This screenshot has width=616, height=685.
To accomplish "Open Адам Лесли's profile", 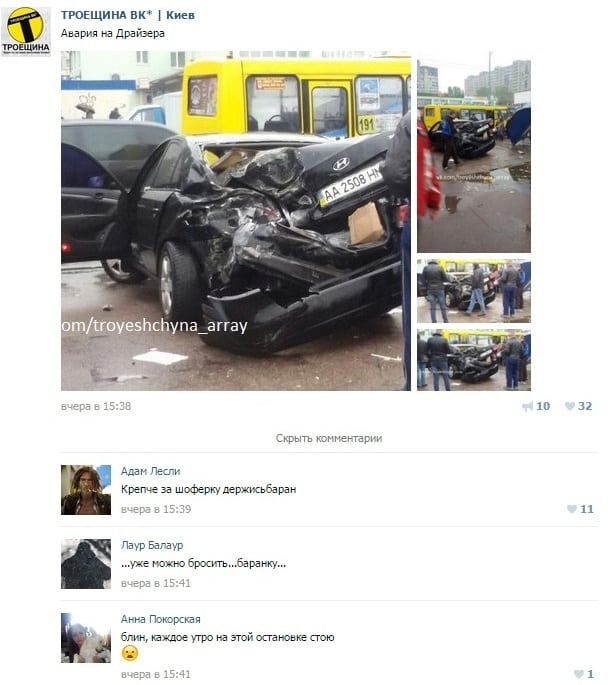I will 150,471.
